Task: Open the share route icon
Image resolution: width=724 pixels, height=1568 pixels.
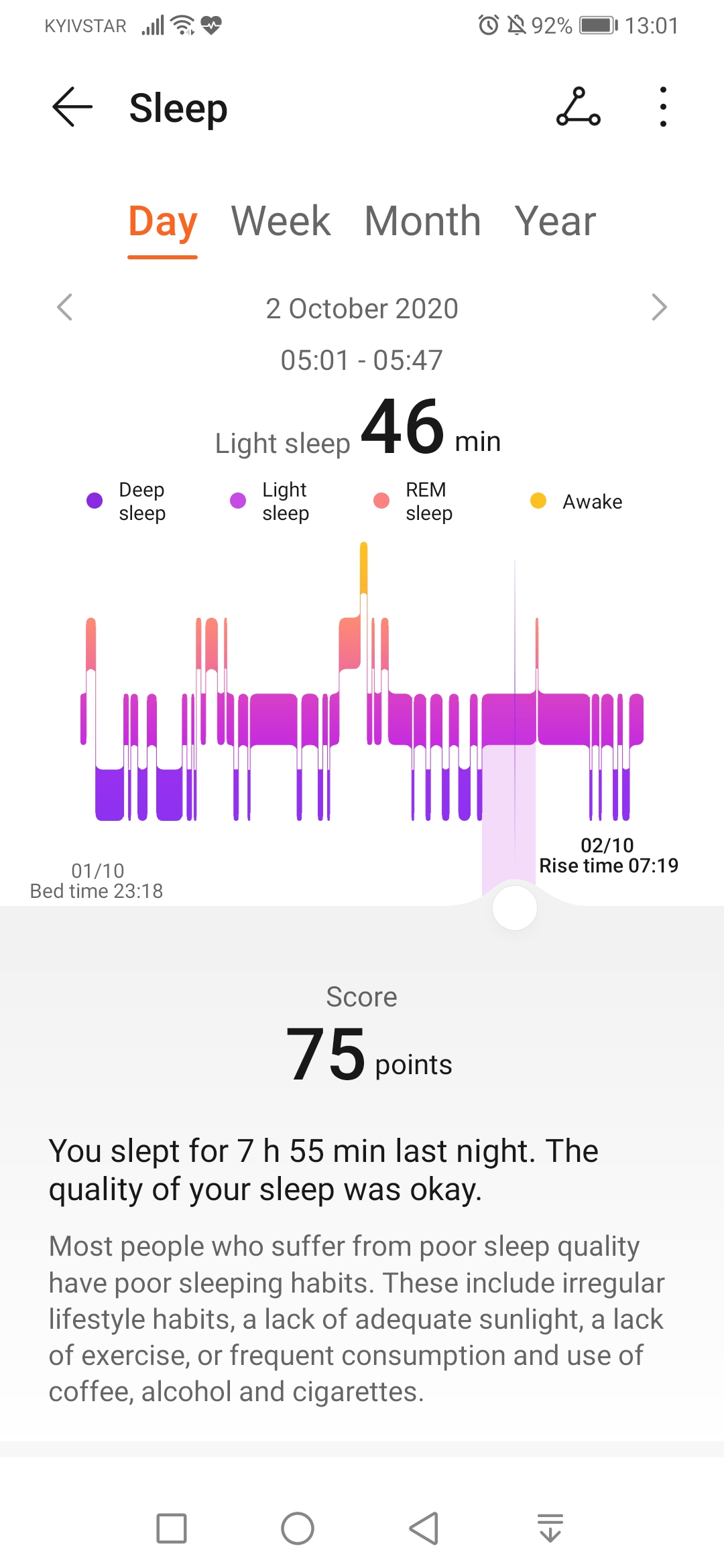Action: click(x=579, y=107)
